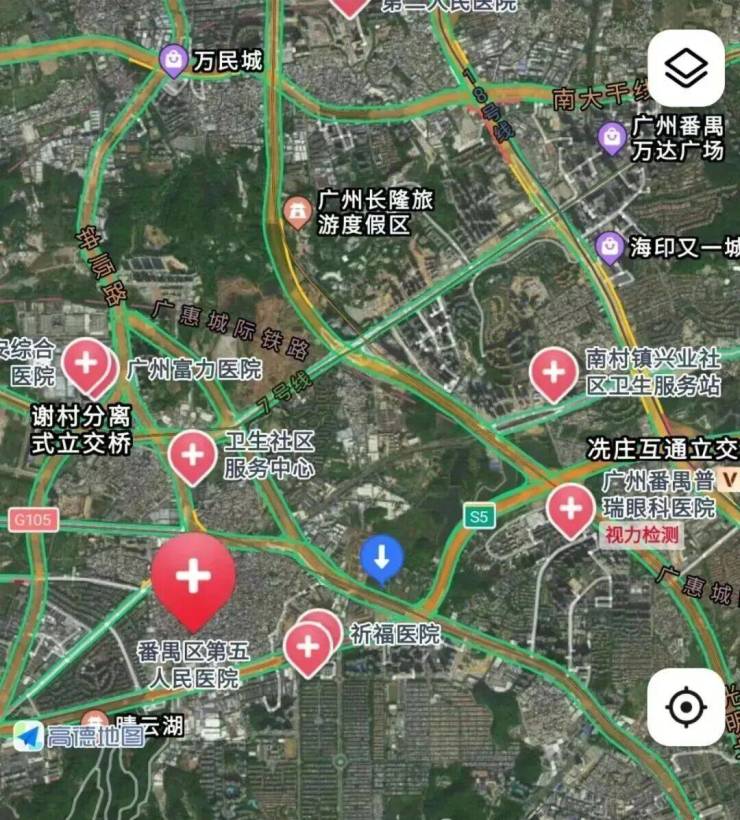Select the 万民城 shopping marker
This screenshot has height=820, width=740.
tap(175, 61)
